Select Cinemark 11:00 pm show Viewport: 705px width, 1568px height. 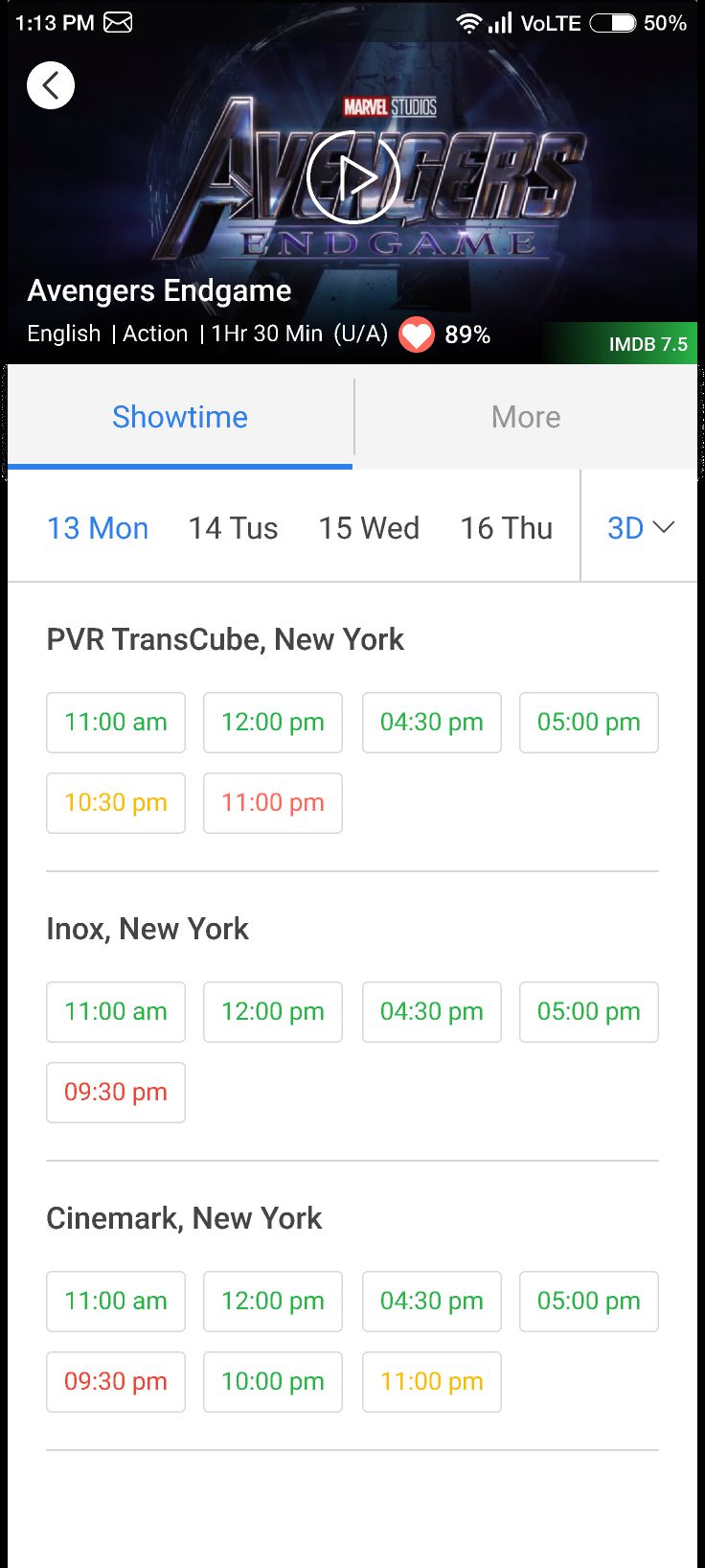[x=432, y=1382]
